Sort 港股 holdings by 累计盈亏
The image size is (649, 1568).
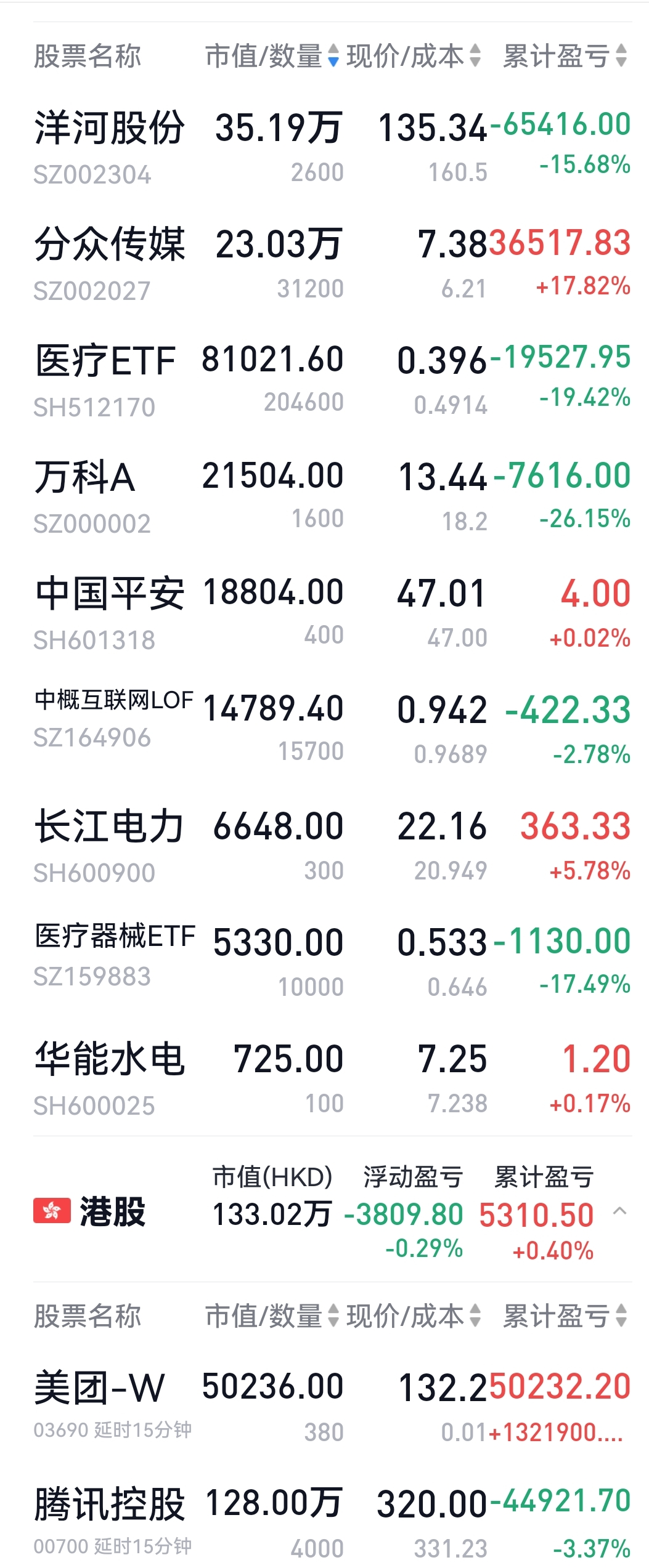pos(565,1315)
